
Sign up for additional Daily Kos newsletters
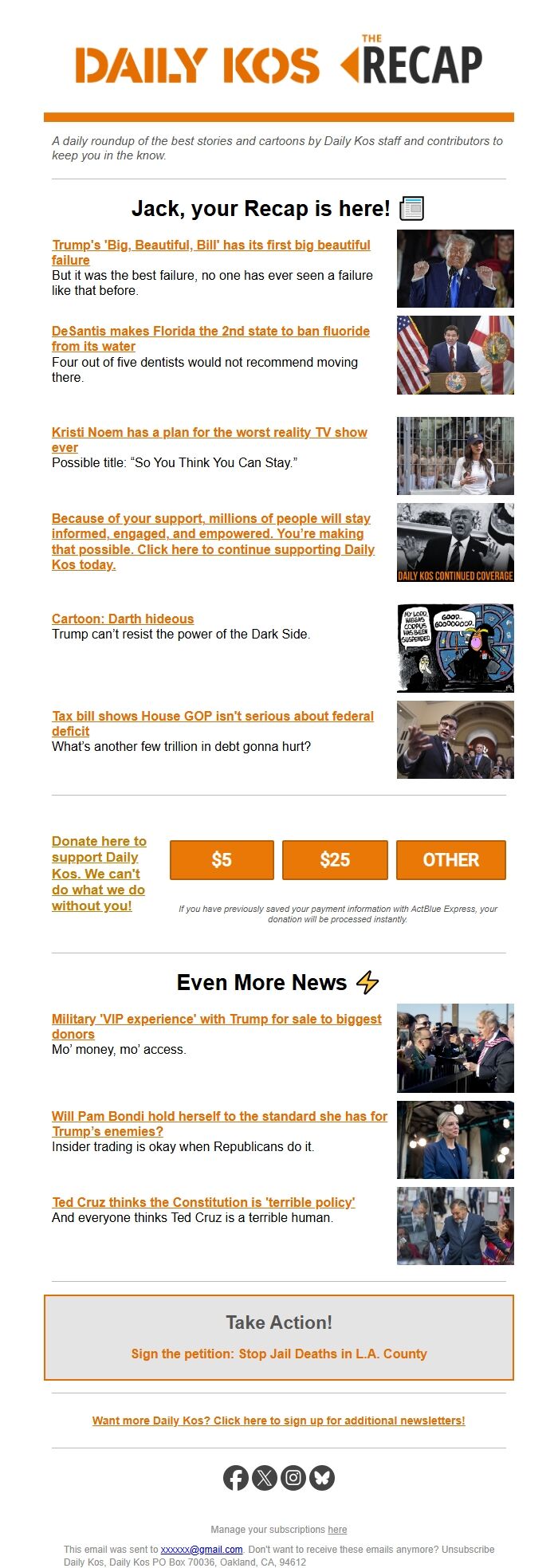[x=278, y=1421]
